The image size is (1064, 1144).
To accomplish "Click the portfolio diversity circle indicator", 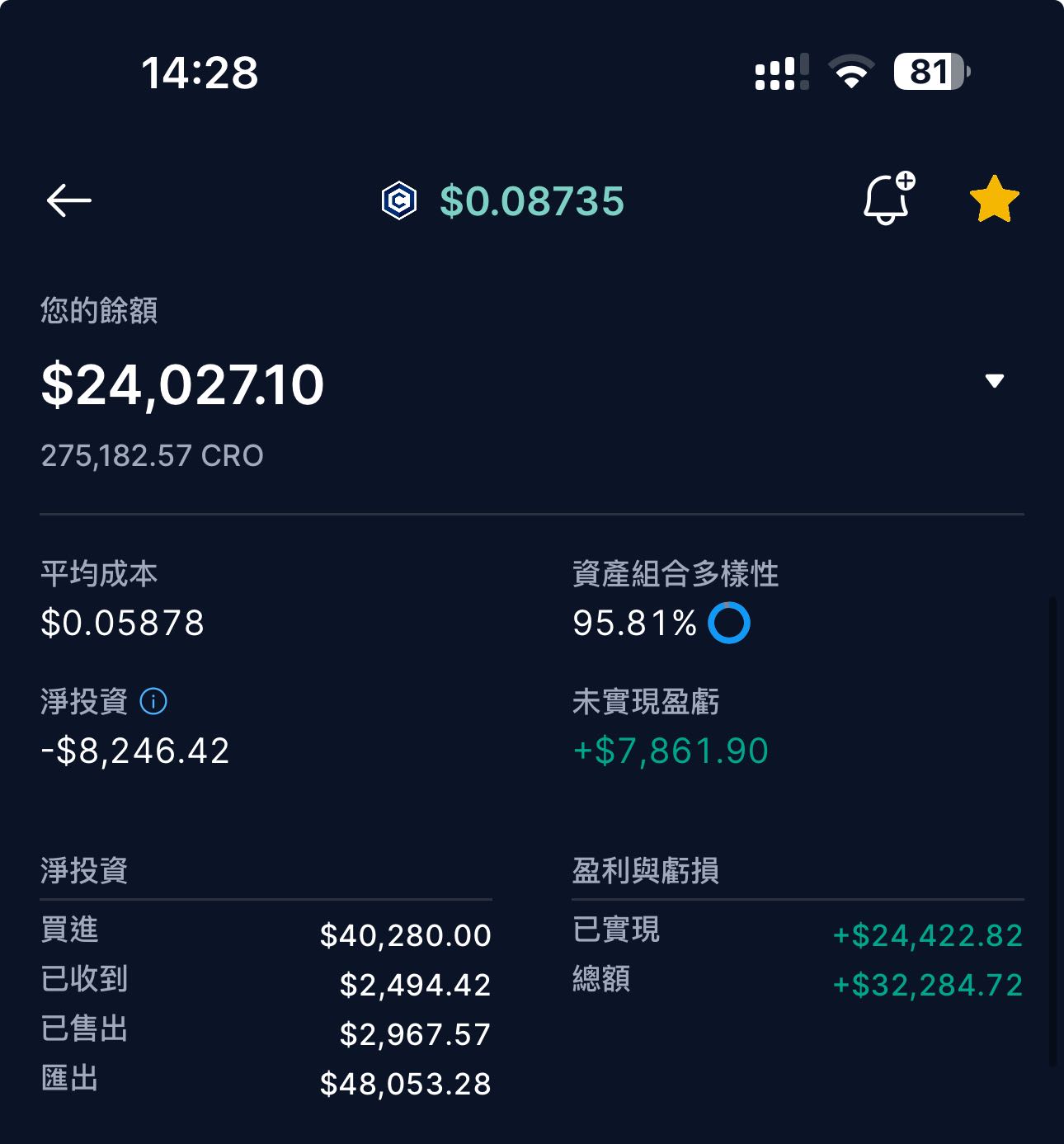I will point(731,624).
